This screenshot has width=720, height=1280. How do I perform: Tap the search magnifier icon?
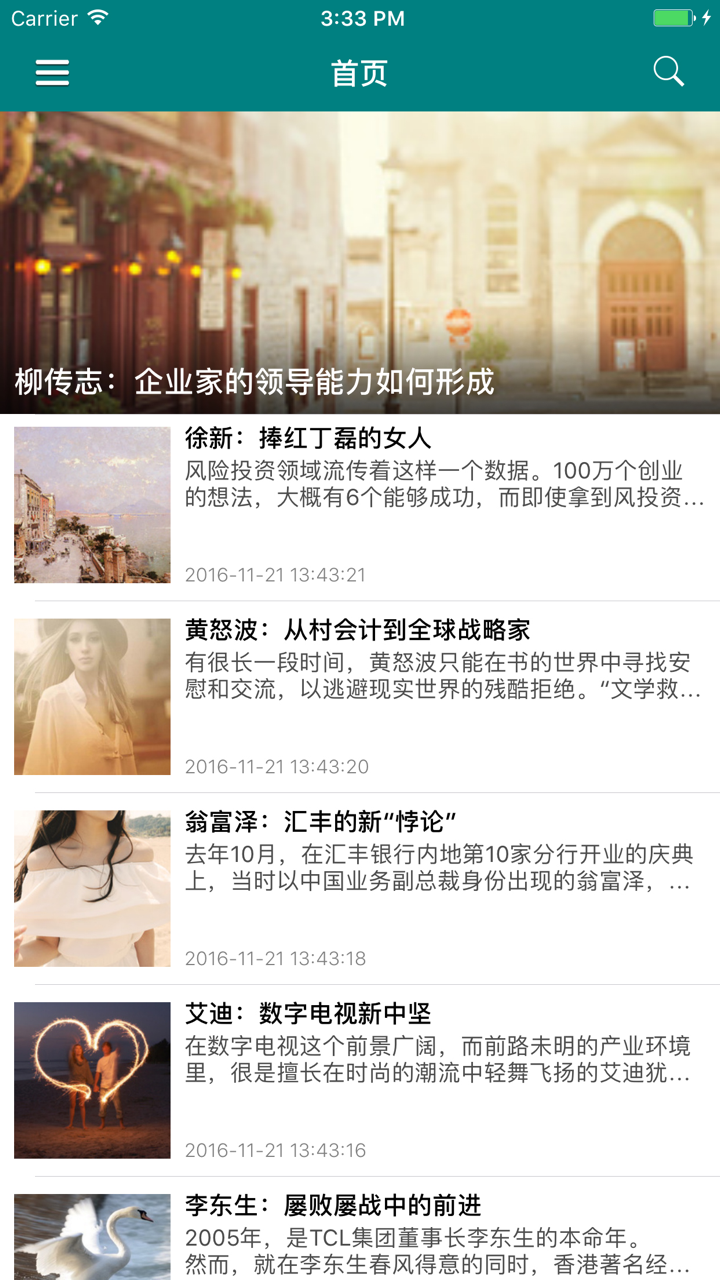(x=668, y=71)
